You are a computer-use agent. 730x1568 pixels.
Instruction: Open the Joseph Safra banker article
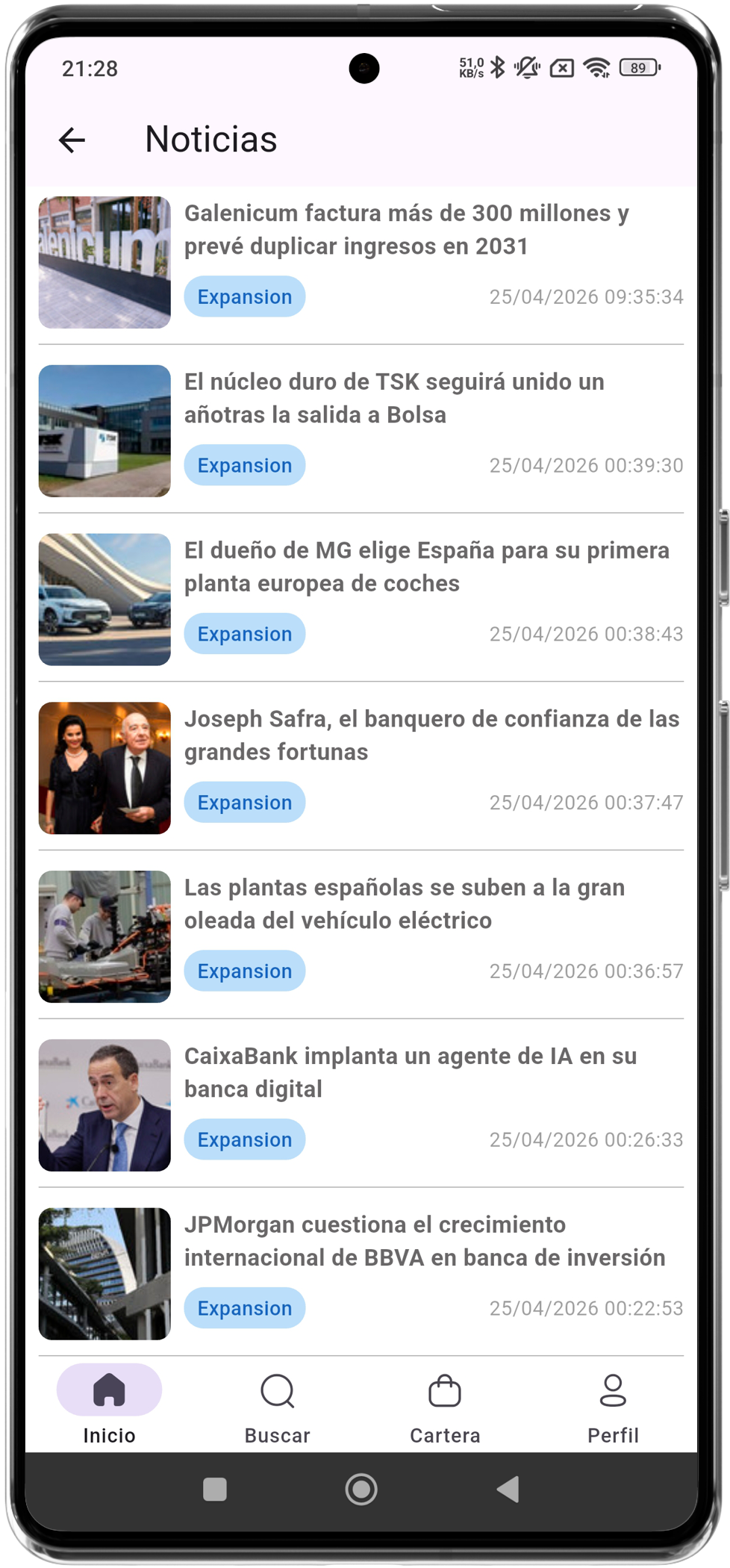coord(432,735)
